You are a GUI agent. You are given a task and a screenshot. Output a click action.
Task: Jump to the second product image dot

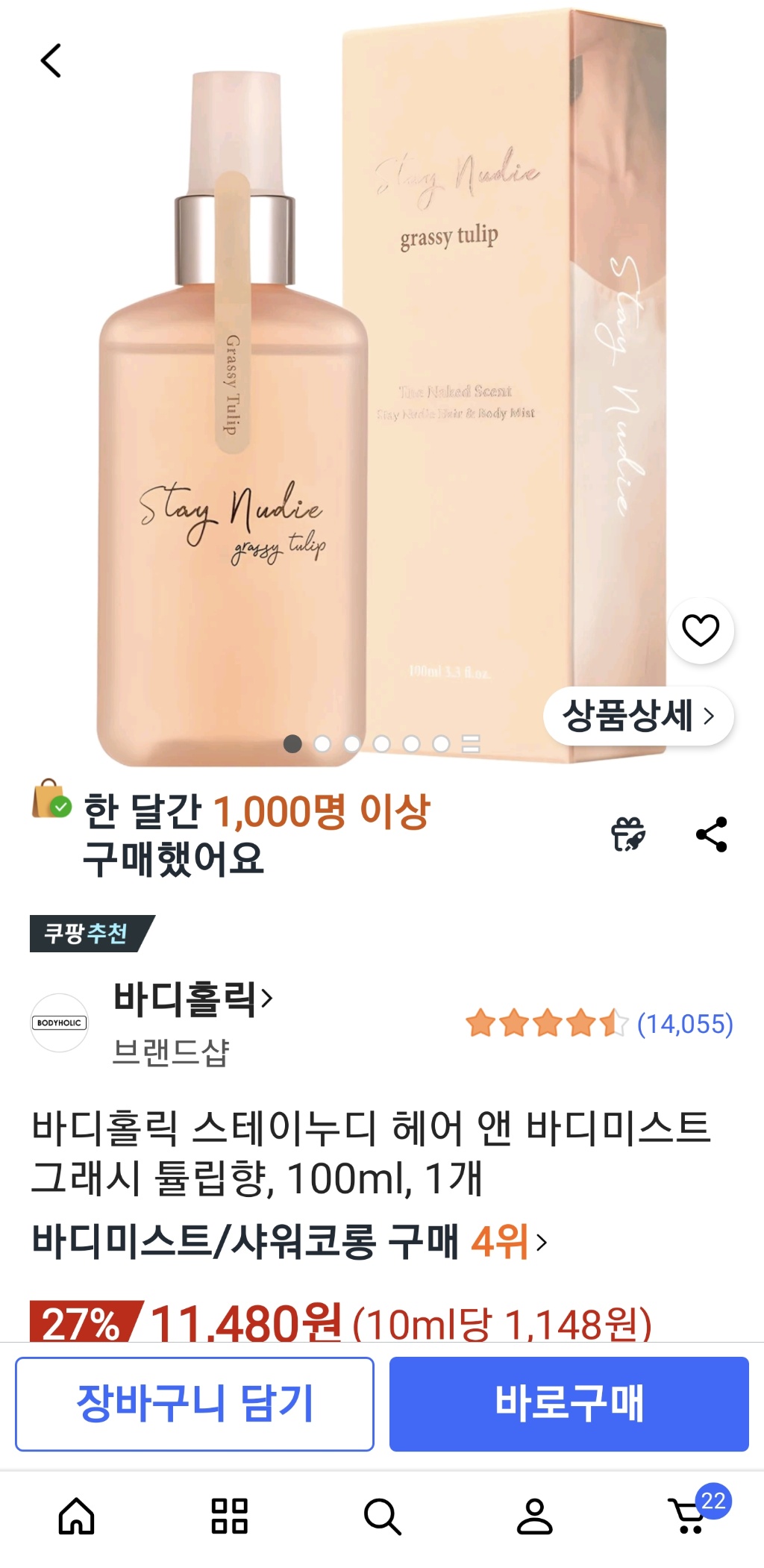(322, 743)
